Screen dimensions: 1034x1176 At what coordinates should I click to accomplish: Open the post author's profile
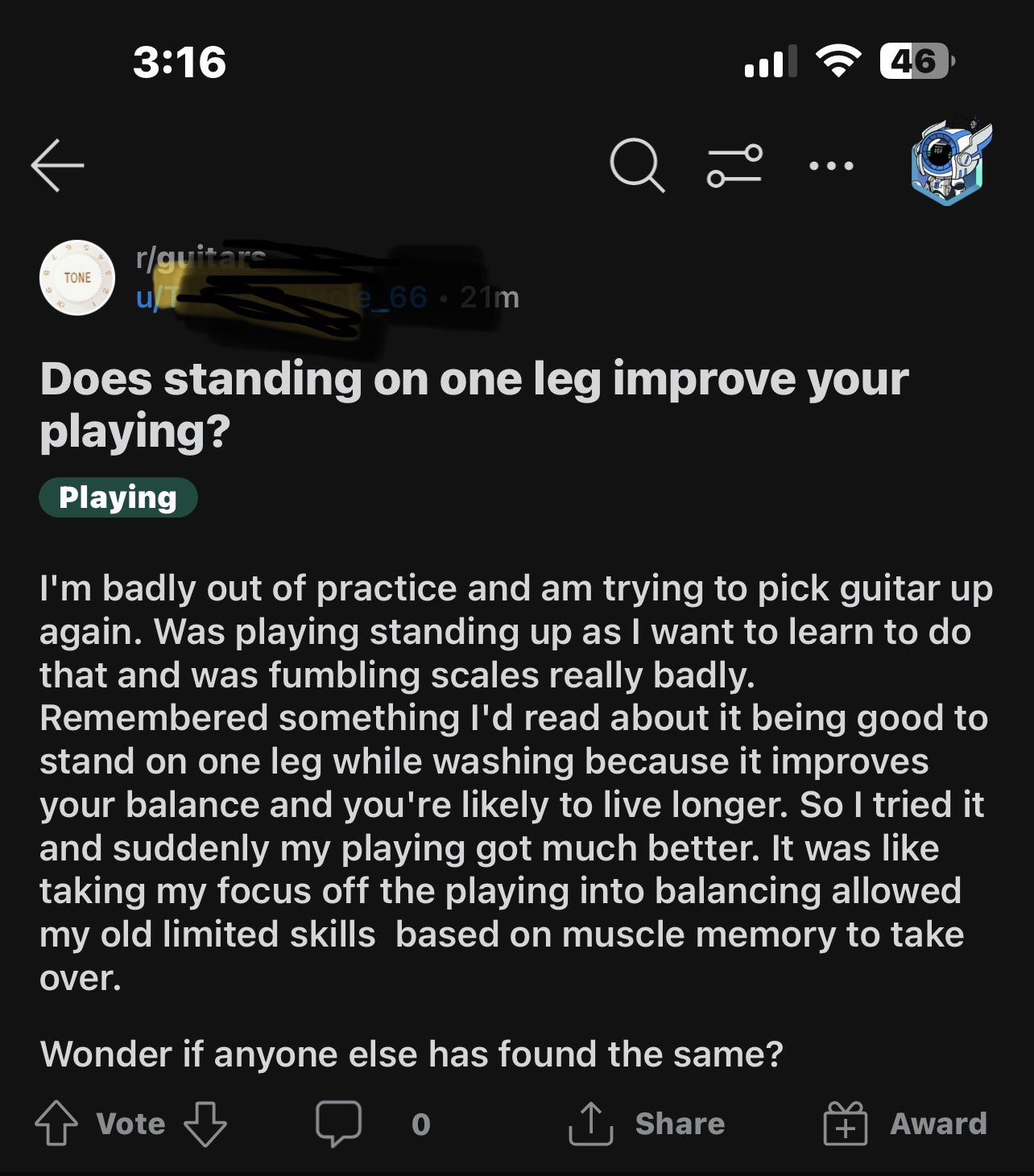(x=282, y=298)
